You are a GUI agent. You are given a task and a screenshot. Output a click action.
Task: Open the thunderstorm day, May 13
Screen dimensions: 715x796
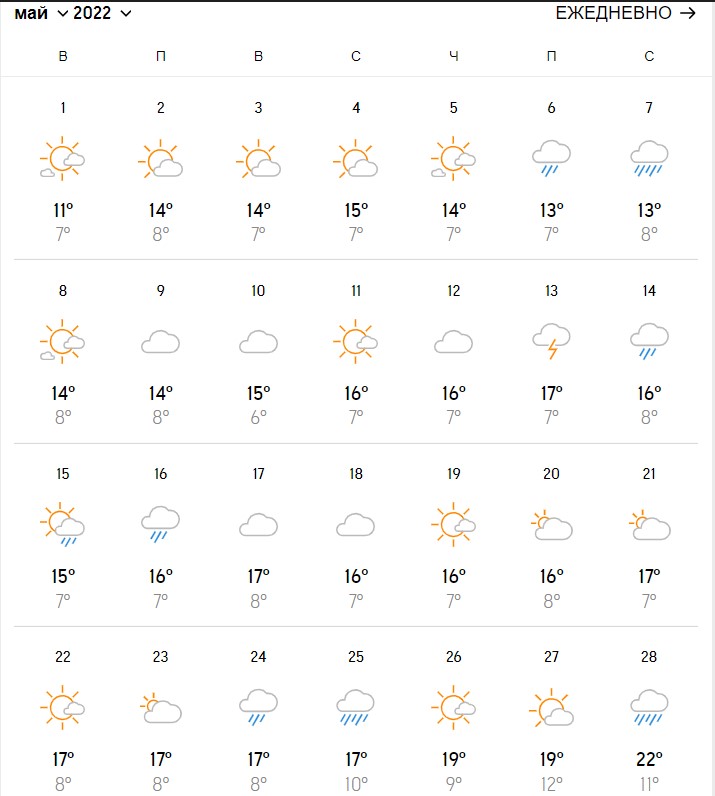tap(551, 351)
